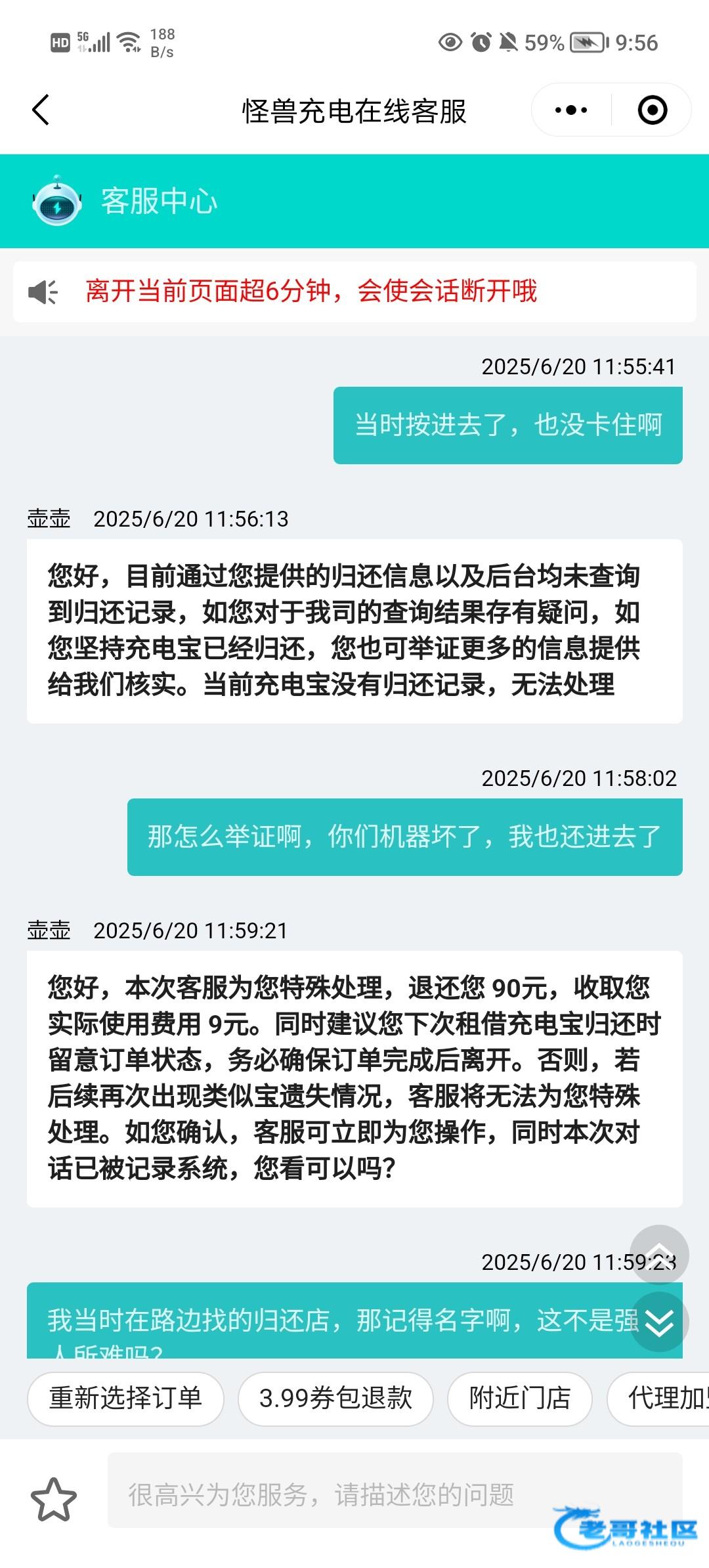Jump to the chat top with the up arrow

point(659,1255)
